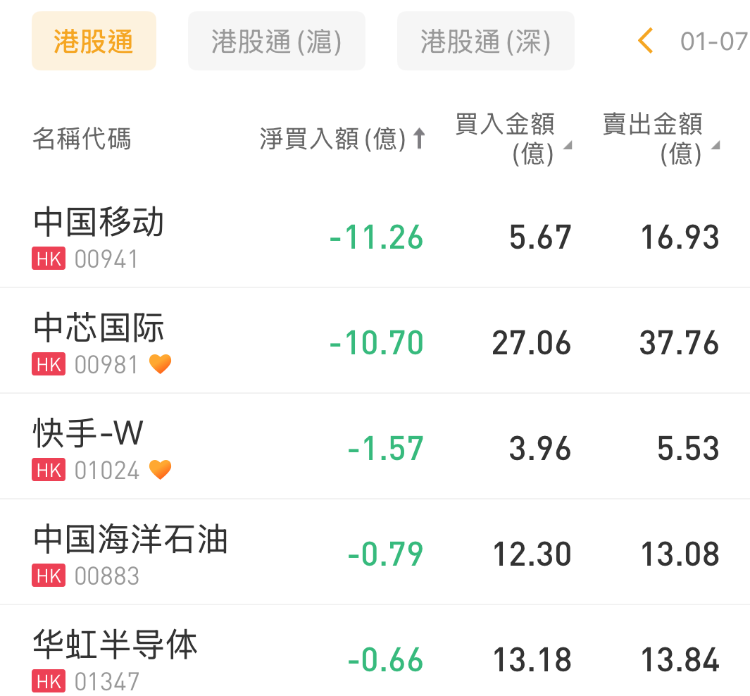View 华虹半导体 stock row
This screenshot has height=696, width=750.
coord(115,658)
